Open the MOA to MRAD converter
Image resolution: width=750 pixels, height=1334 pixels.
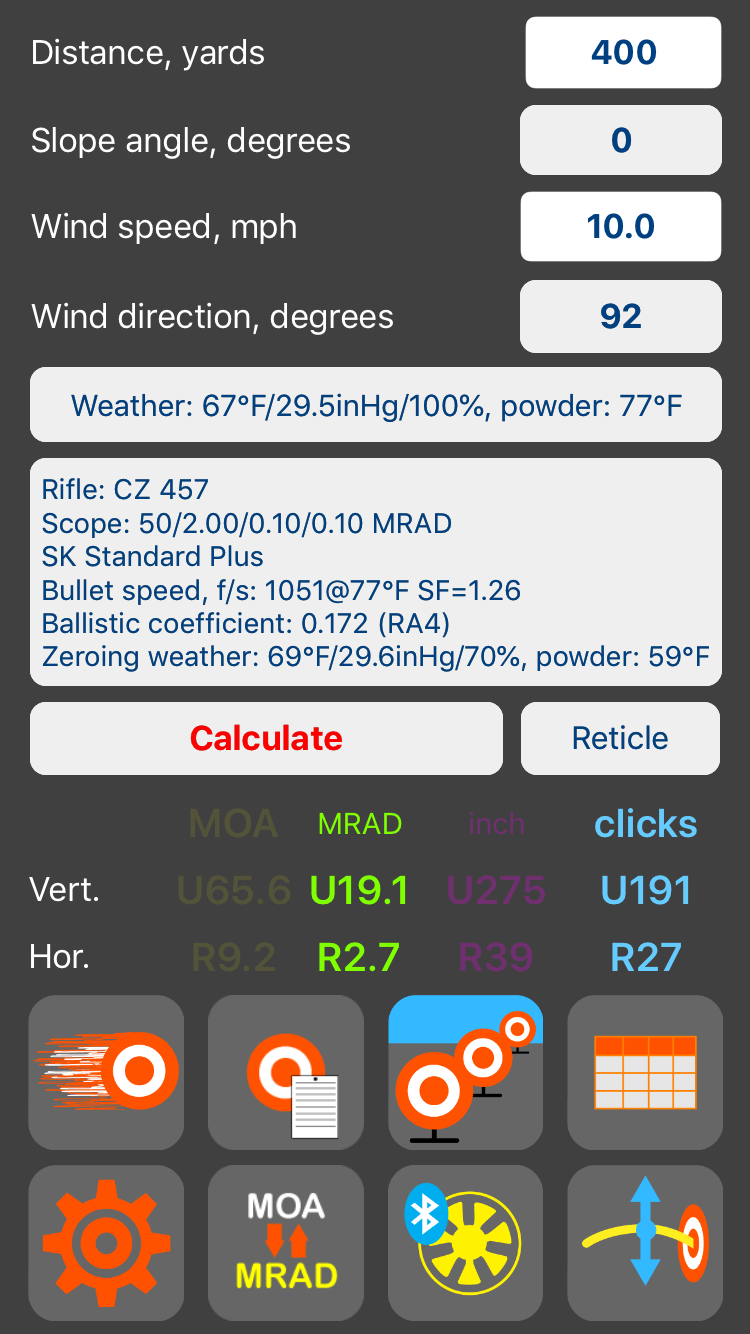pos(286,1243)
